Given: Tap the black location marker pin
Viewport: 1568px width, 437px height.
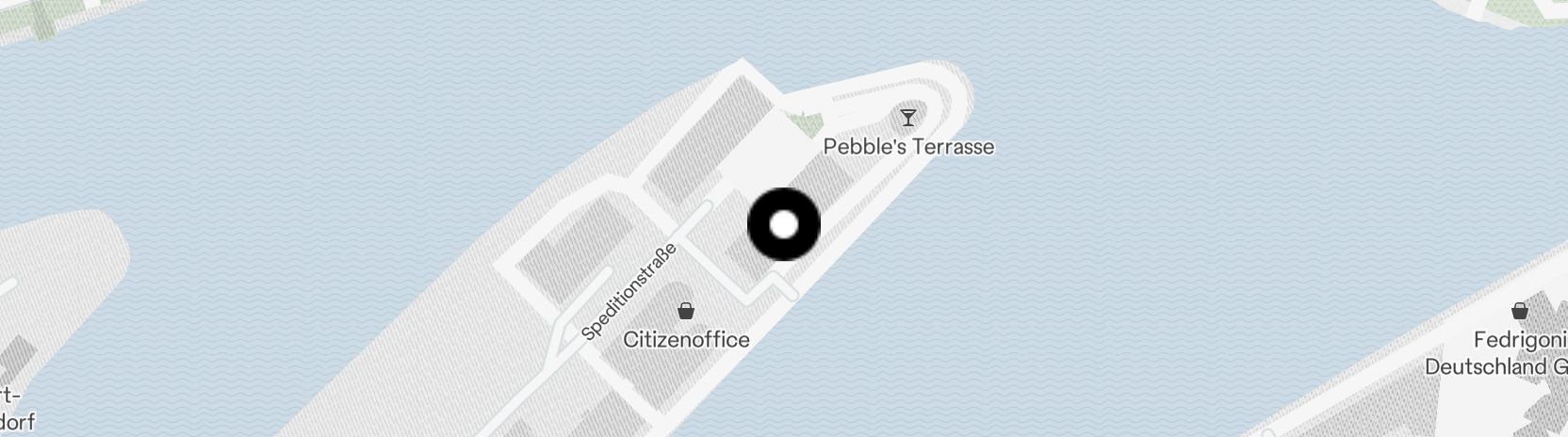Looking at the screenshot, I should click(784, 225).
